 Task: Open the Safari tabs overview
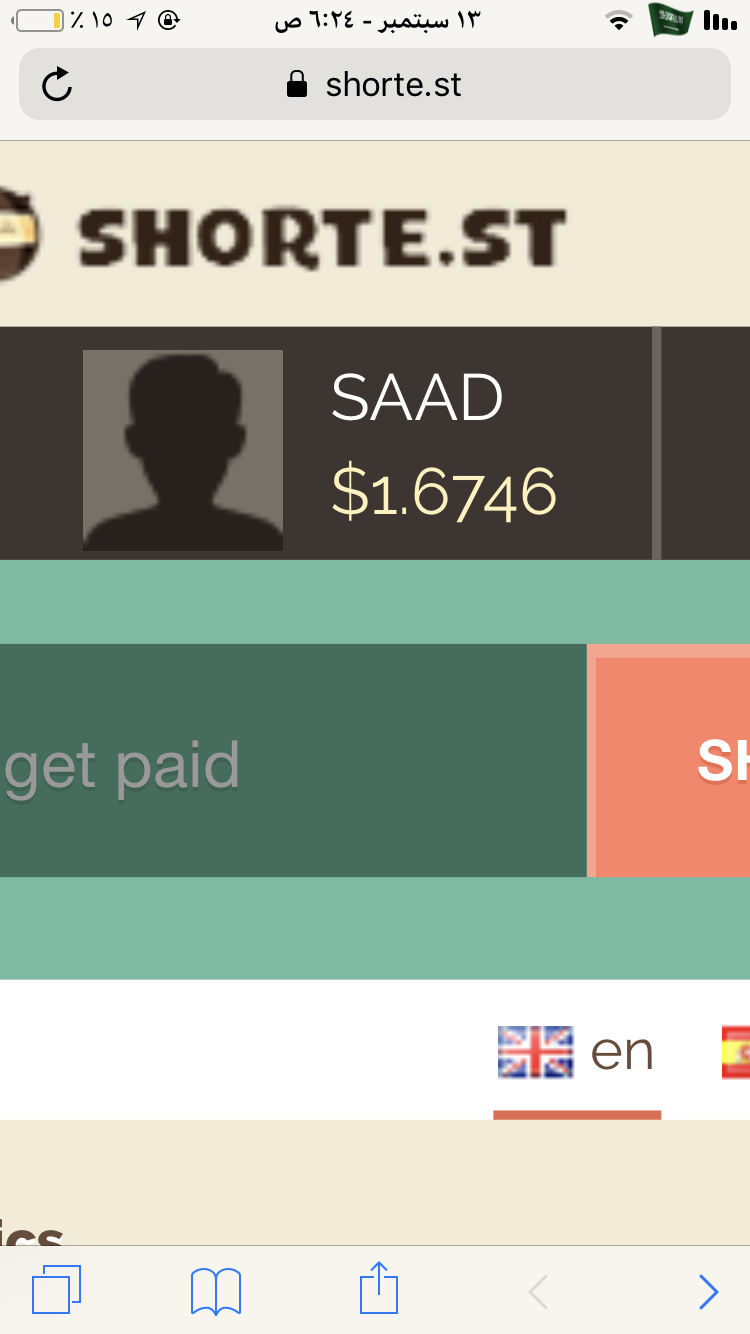point(57,1291)
